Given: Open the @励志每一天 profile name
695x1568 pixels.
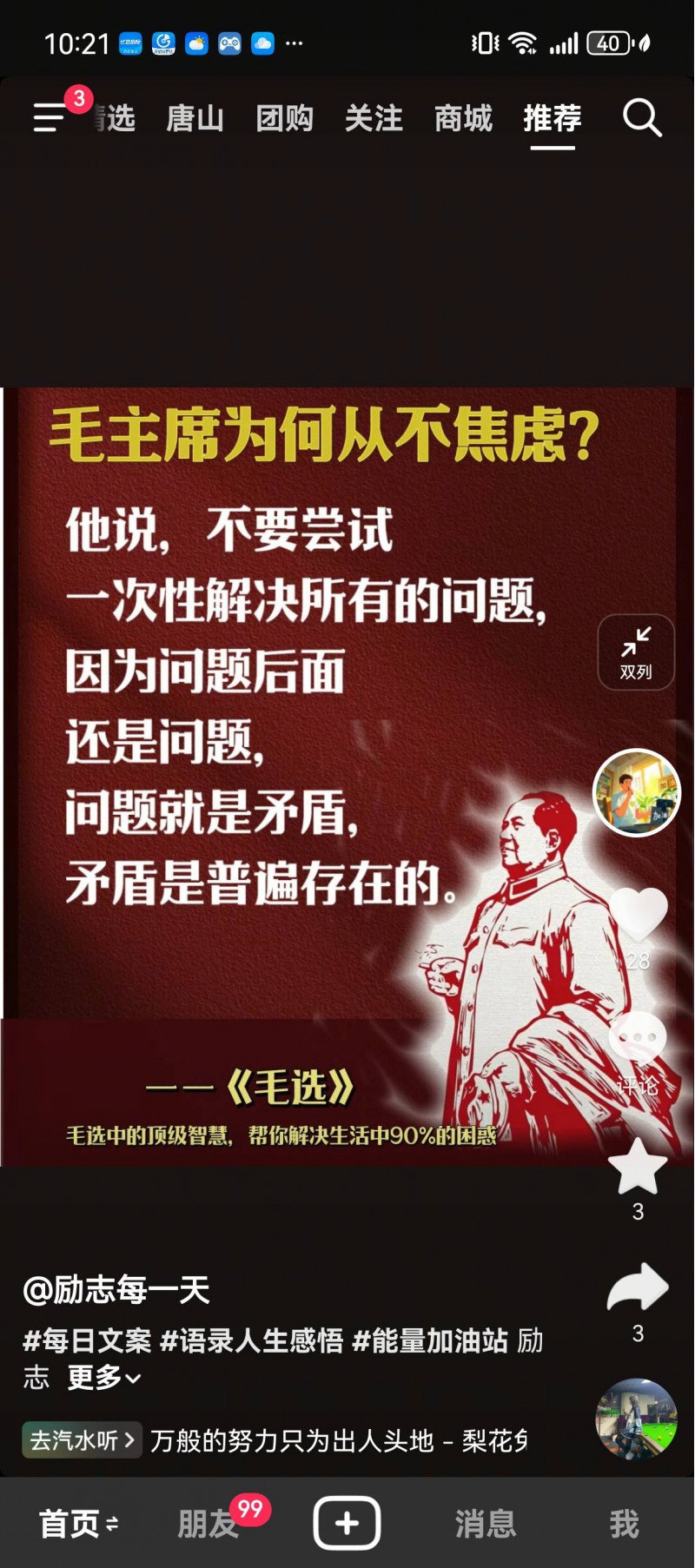Looking at the screenshot, I should coord(116,1290).
